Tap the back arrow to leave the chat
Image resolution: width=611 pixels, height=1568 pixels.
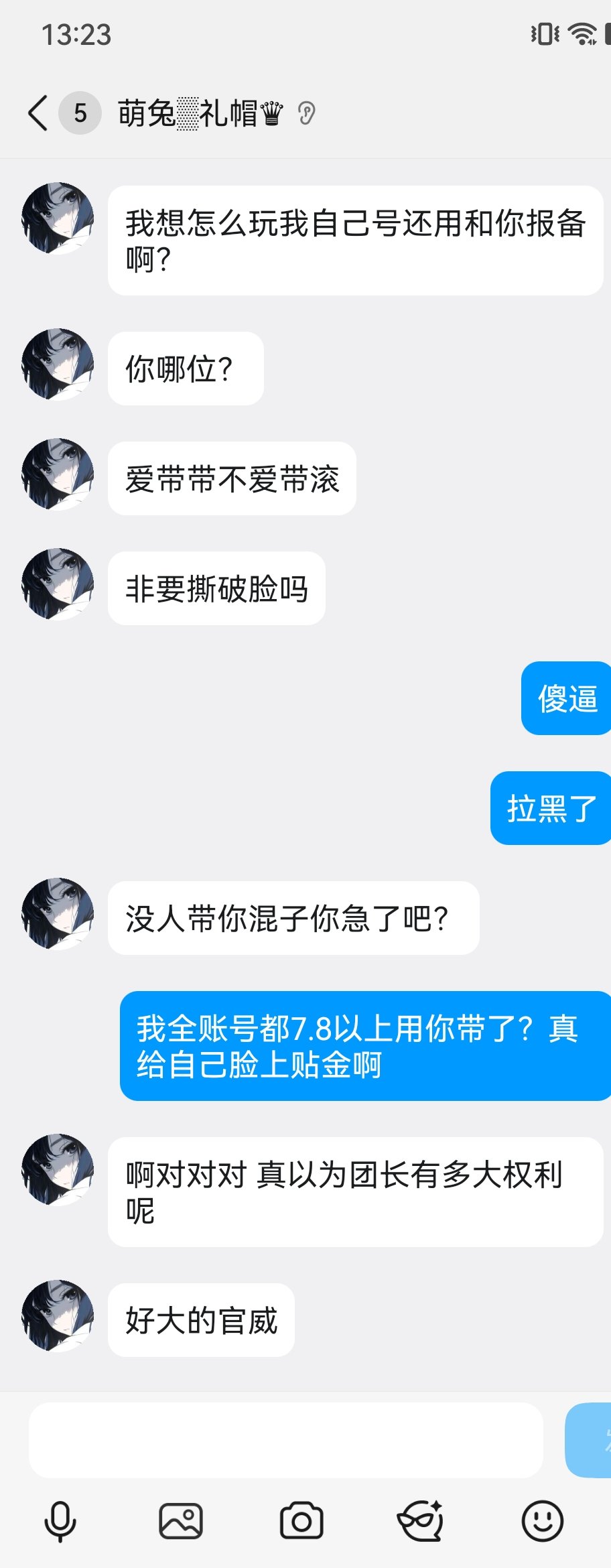click(37, 113)
